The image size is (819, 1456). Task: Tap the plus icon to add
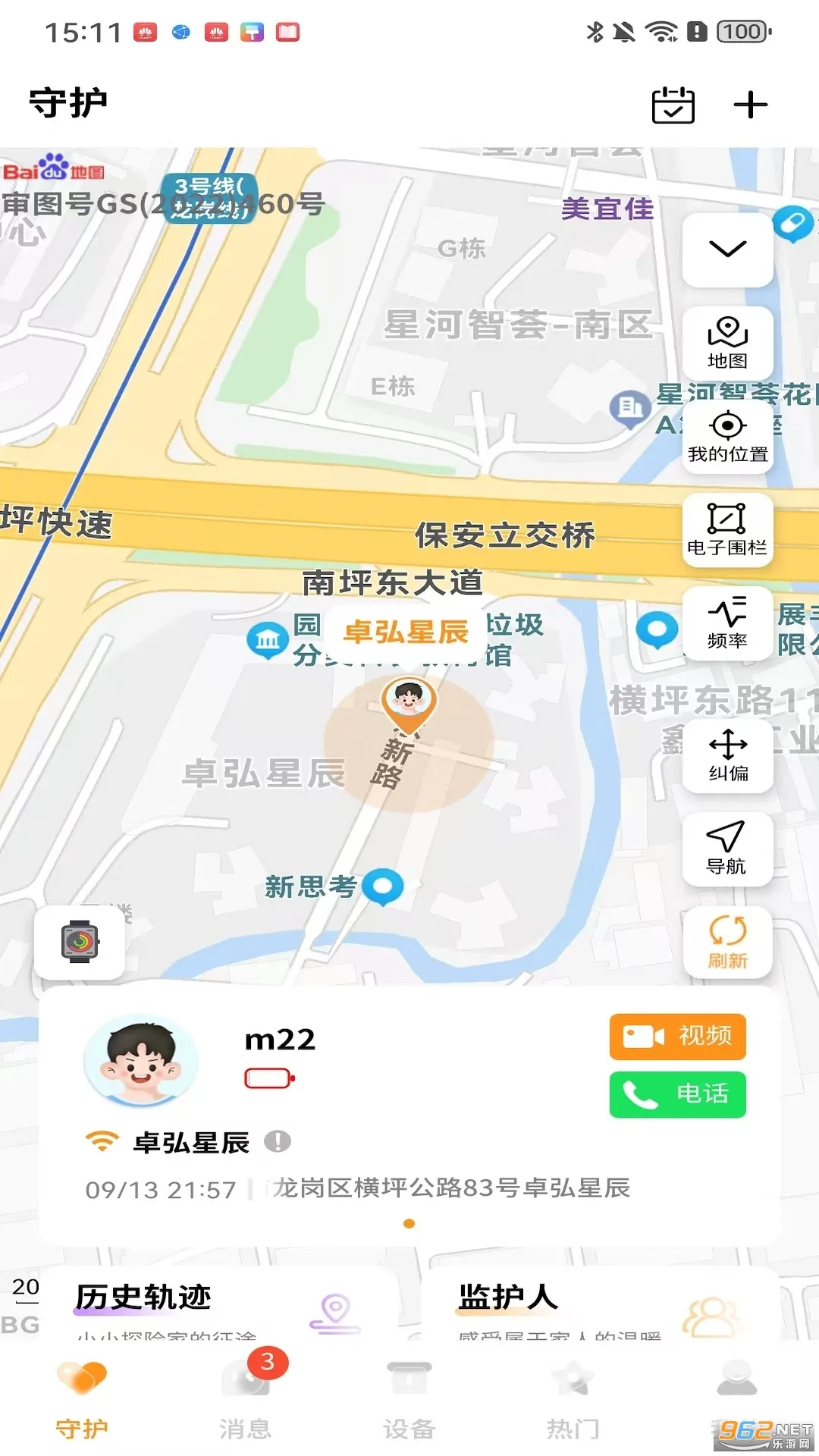[x=750, y=105]
